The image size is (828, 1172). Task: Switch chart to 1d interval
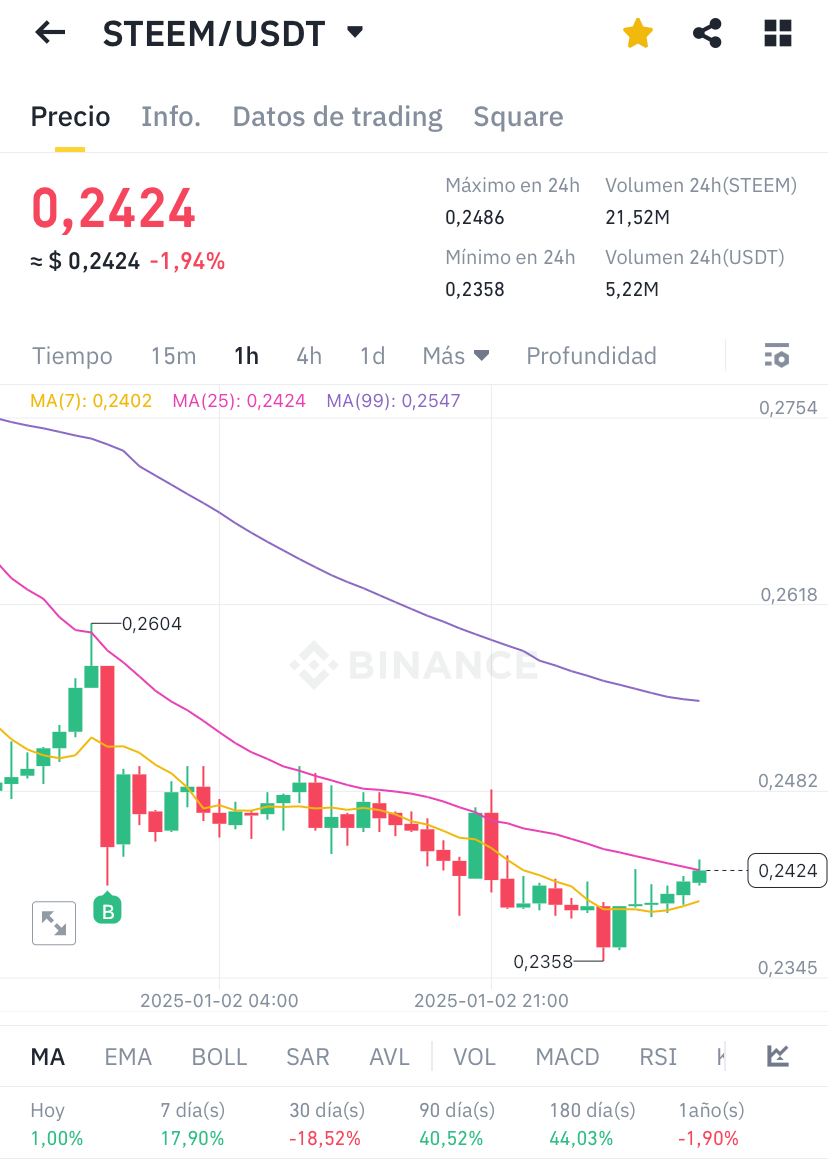click(372, 356)
